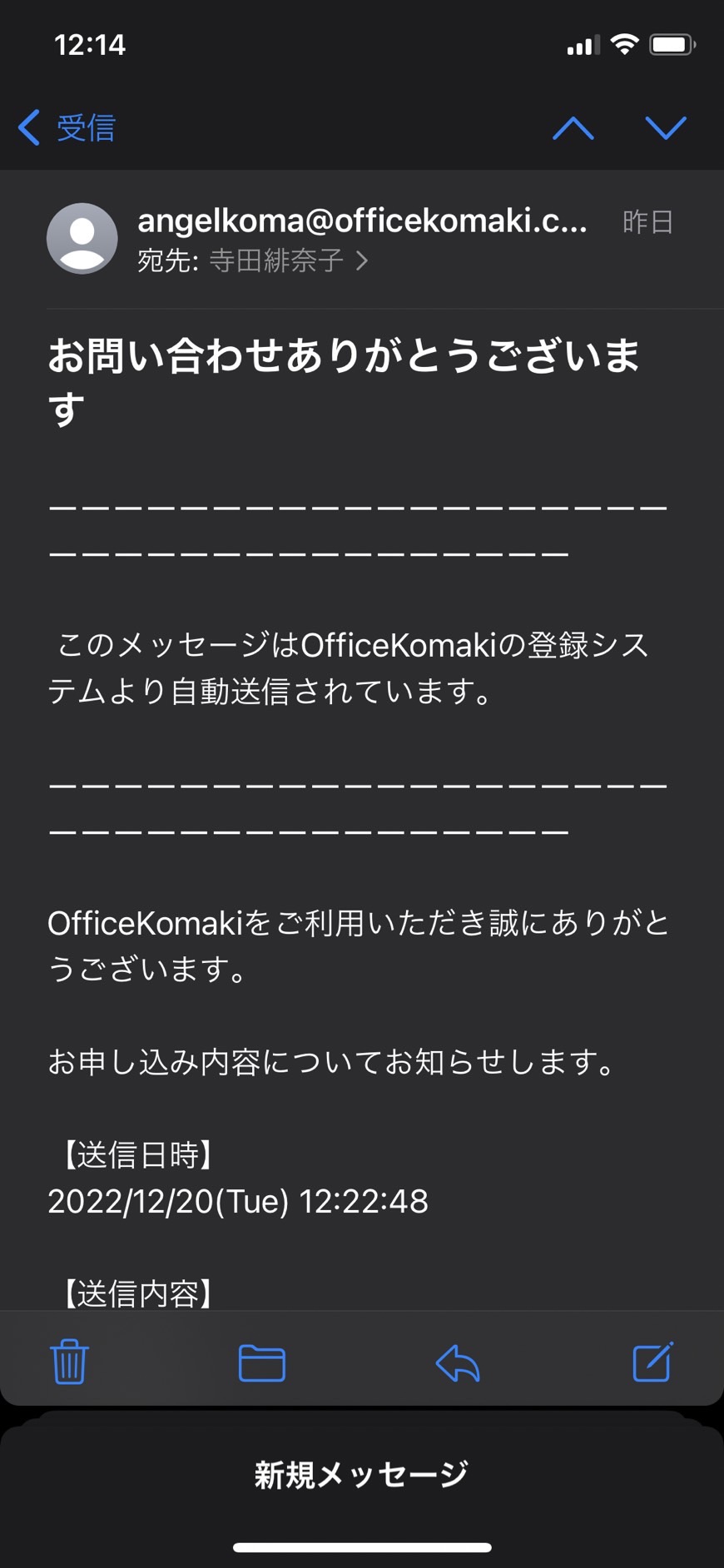Reopen the minimized 新規メッセージ draft
This screenshot has width=724, height=1568.
pos(362,1474)
